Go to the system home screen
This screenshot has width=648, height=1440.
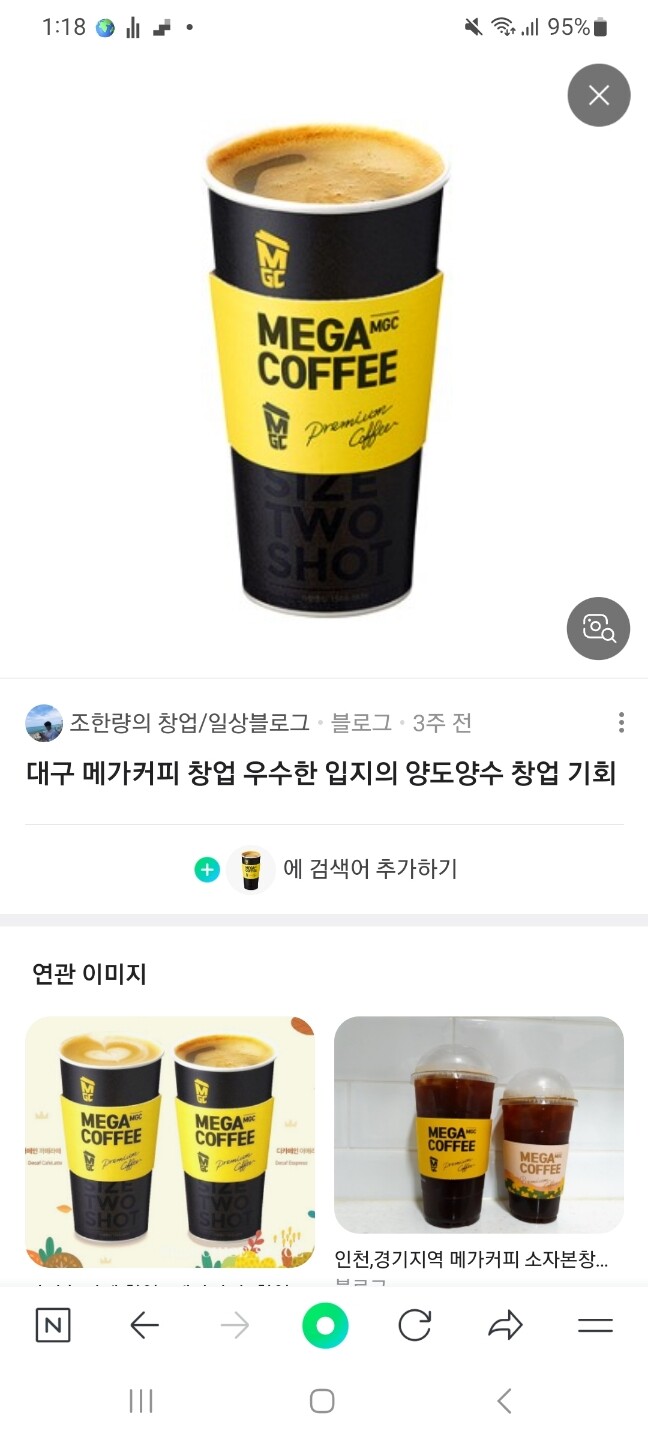(x=322, y=1401)
